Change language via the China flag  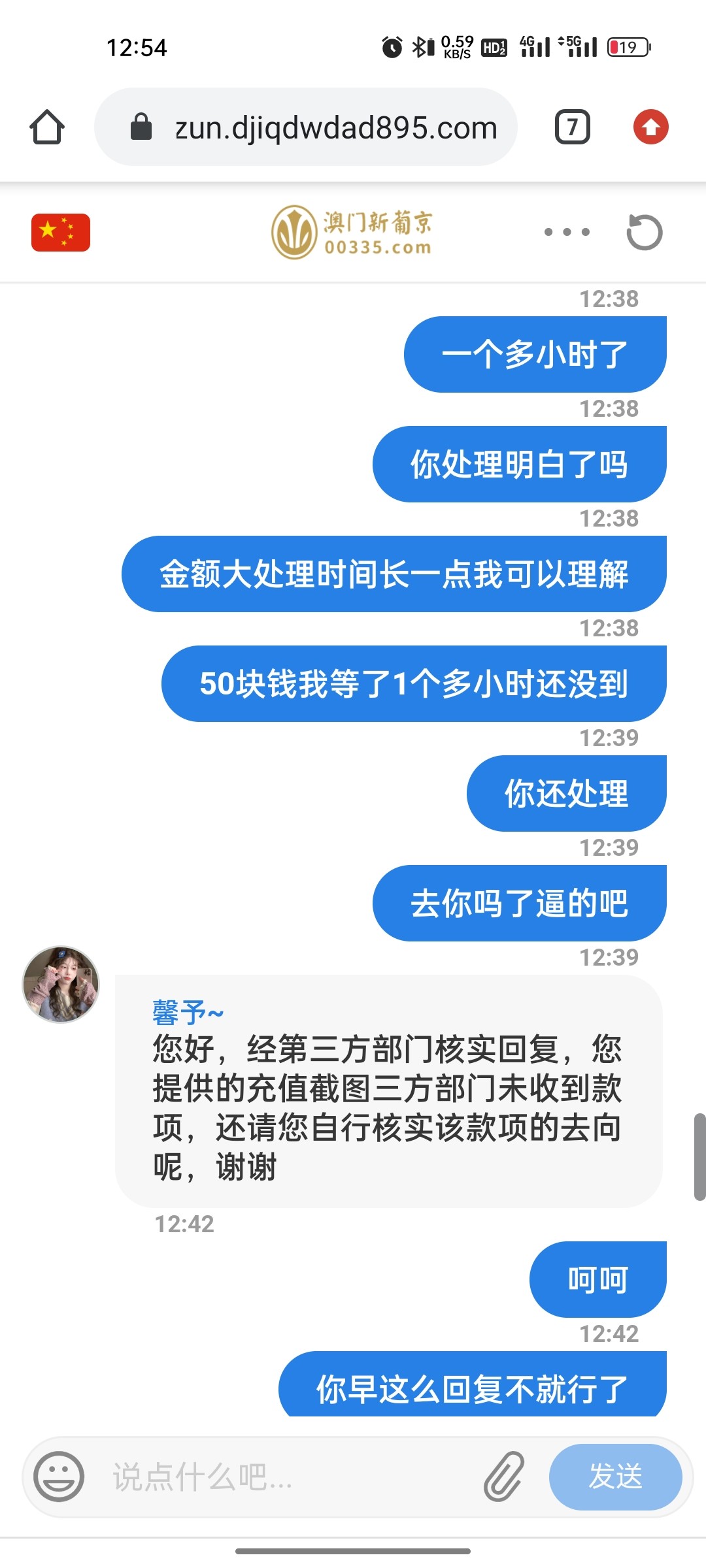pos(61,232)
